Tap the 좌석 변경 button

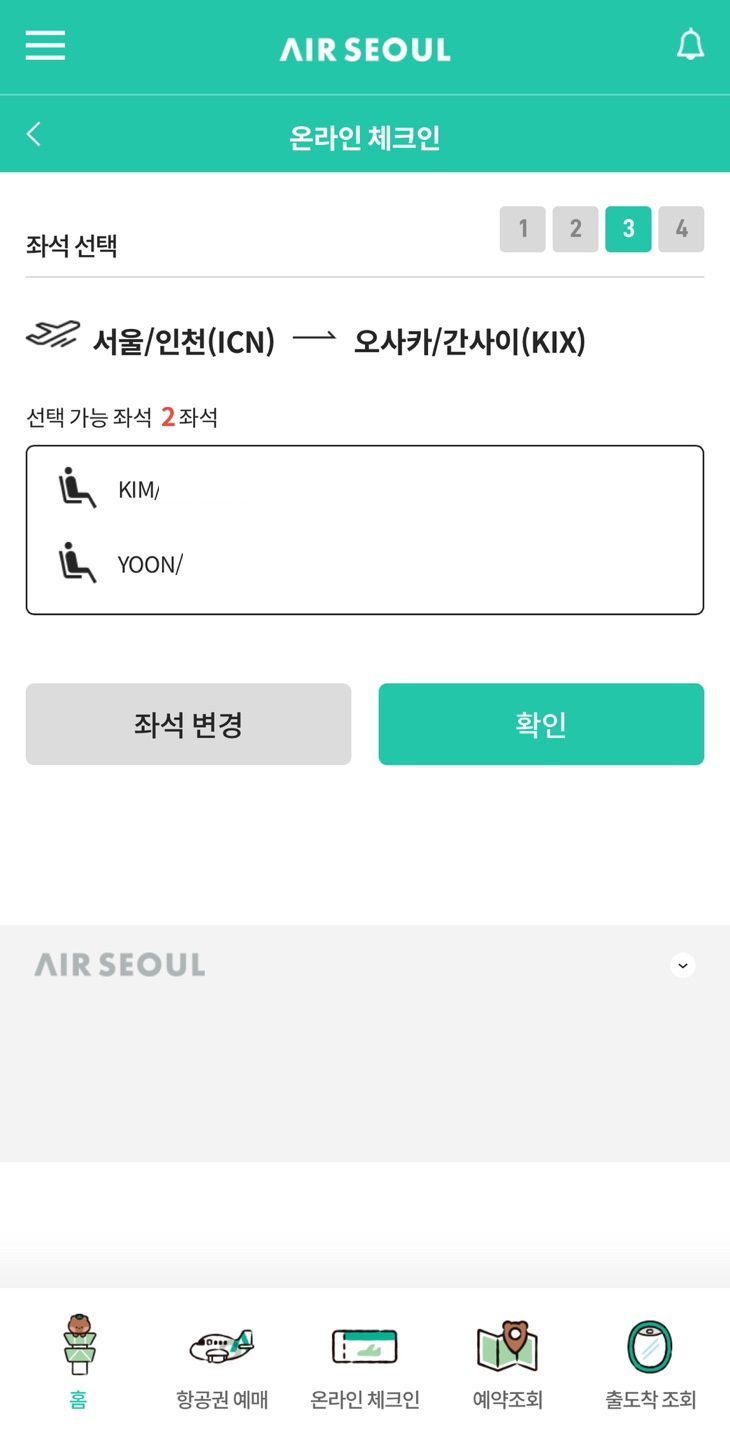188,724
